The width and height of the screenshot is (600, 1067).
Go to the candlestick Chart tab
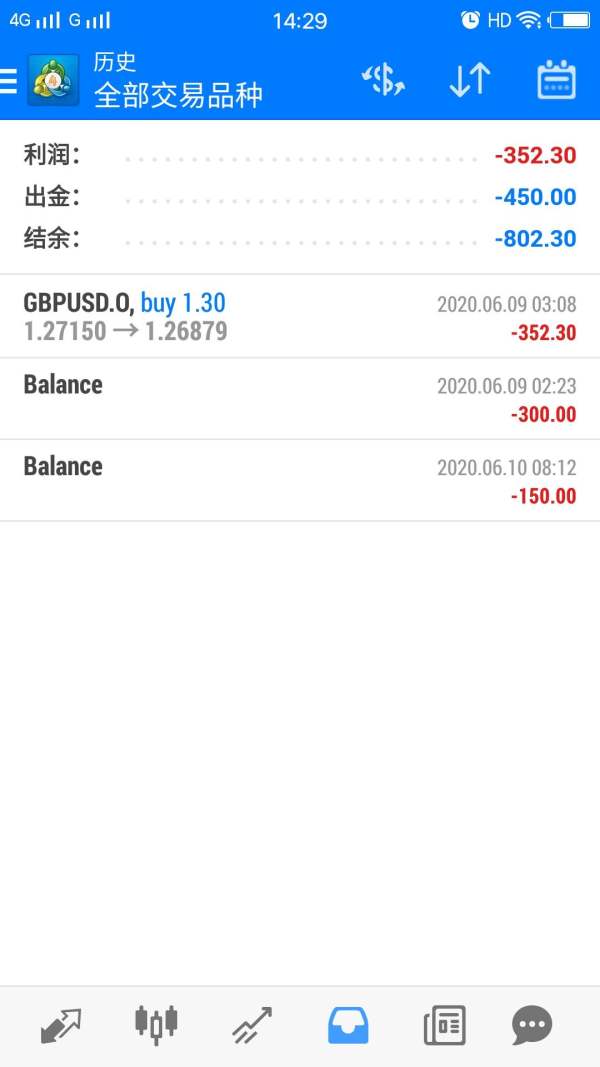[156, 1025]
